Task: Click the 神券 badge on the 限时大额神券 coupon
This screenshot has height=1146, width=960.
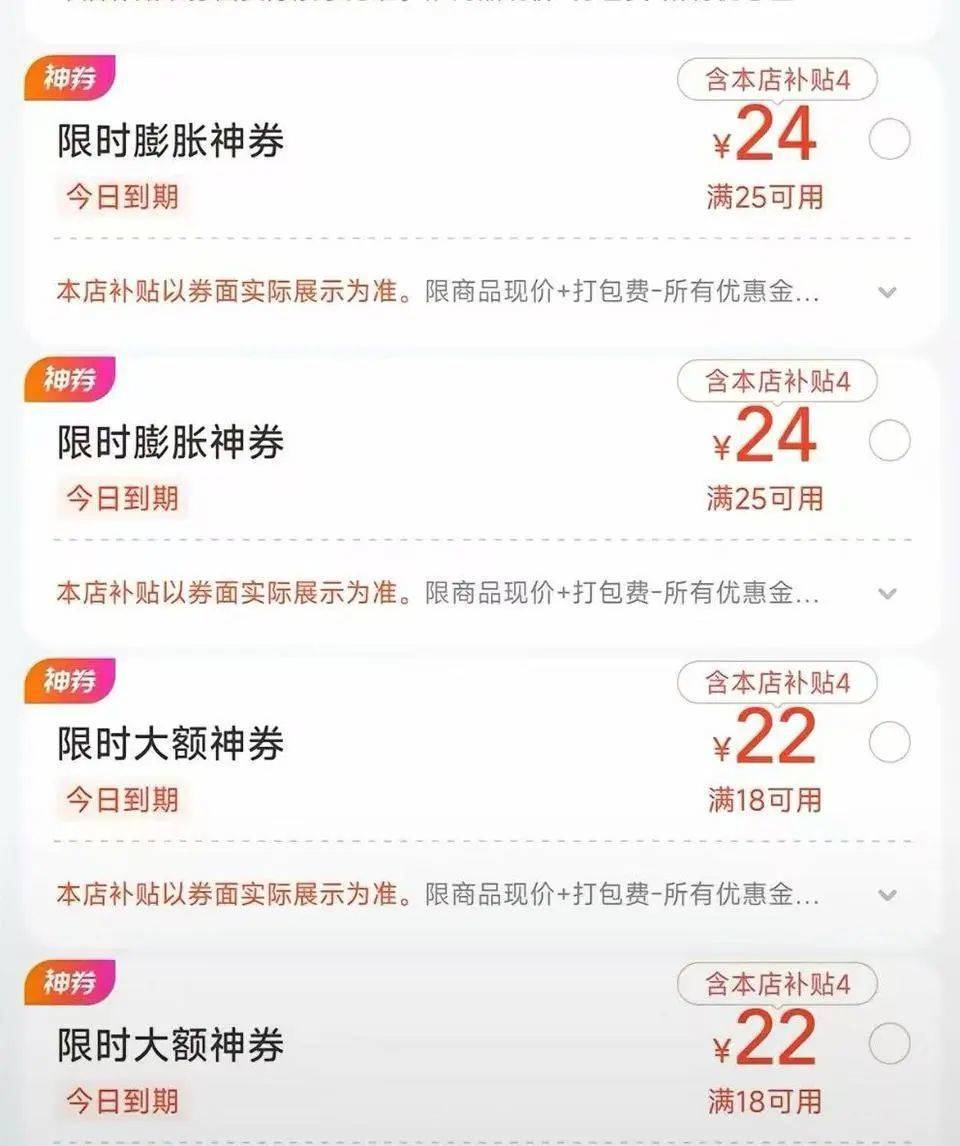Action: click(66, 680)
